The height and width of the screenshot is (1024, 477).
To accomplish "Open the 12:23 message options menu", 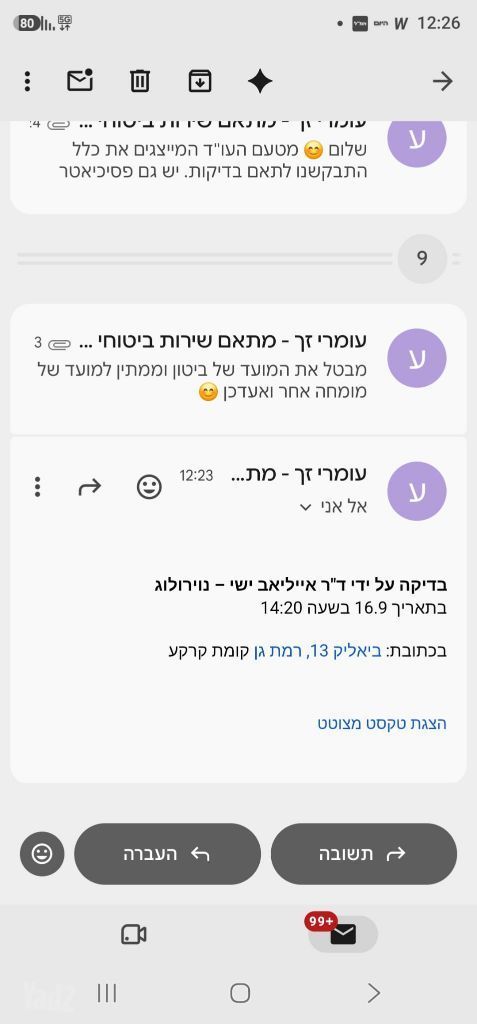I will (37, 487).
